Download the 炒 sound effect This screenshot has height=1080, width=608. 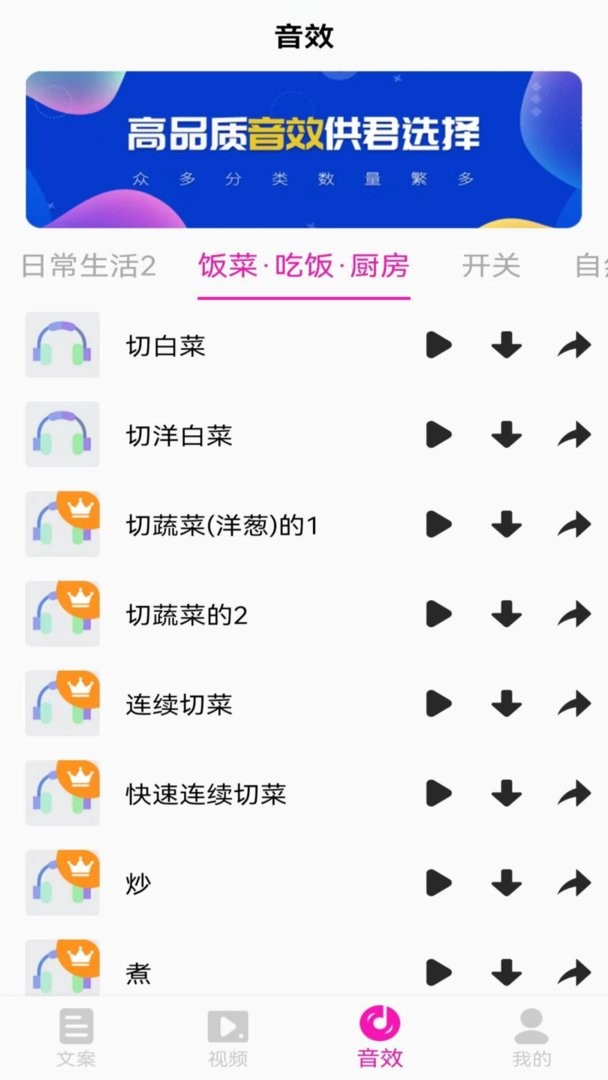pos(506,883)
